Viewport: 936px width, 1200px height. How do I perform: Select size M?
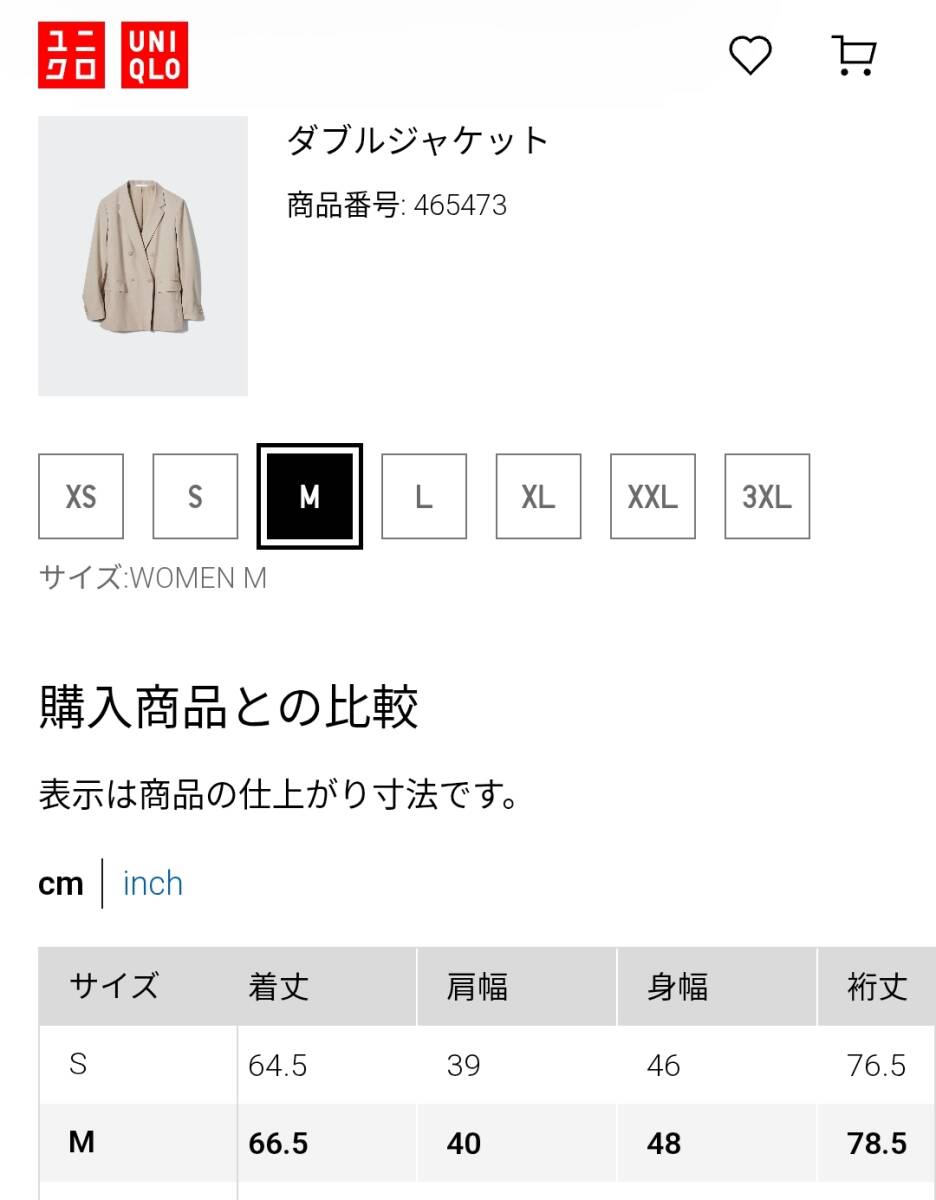(x=309, y=496)
